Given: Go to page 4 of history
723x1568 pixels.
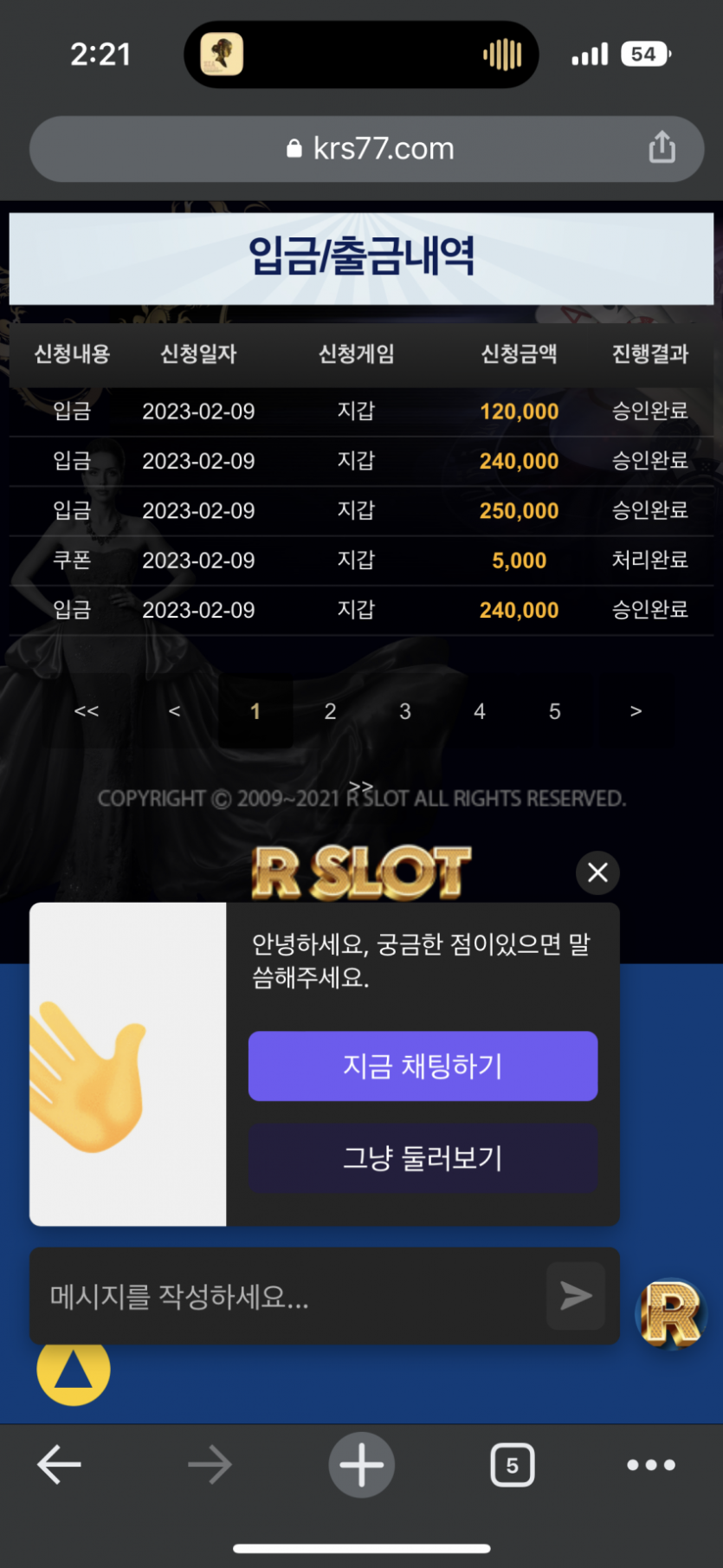Looking at the screenshot, I should click(479, 711).
